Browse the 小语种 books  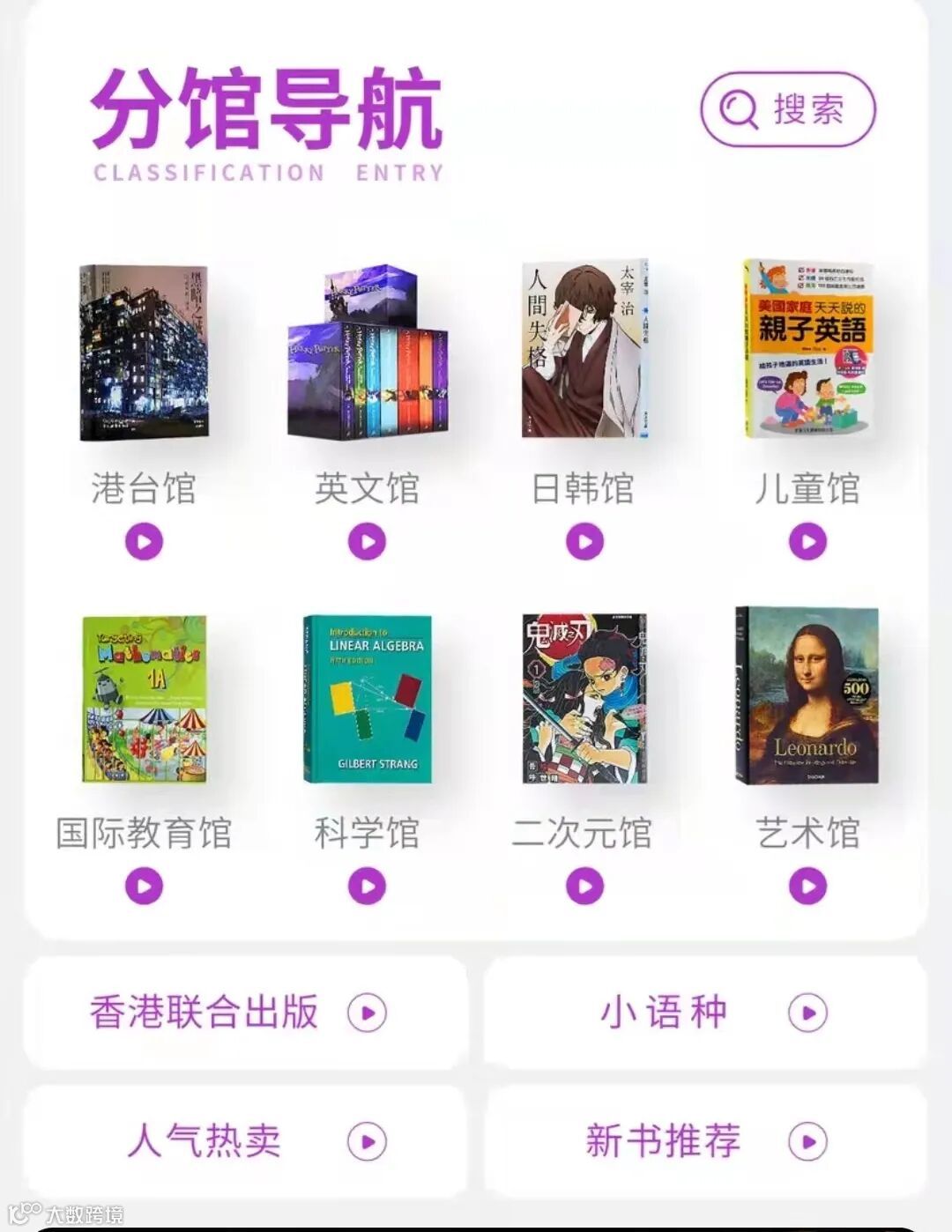tap(706, 1013)
